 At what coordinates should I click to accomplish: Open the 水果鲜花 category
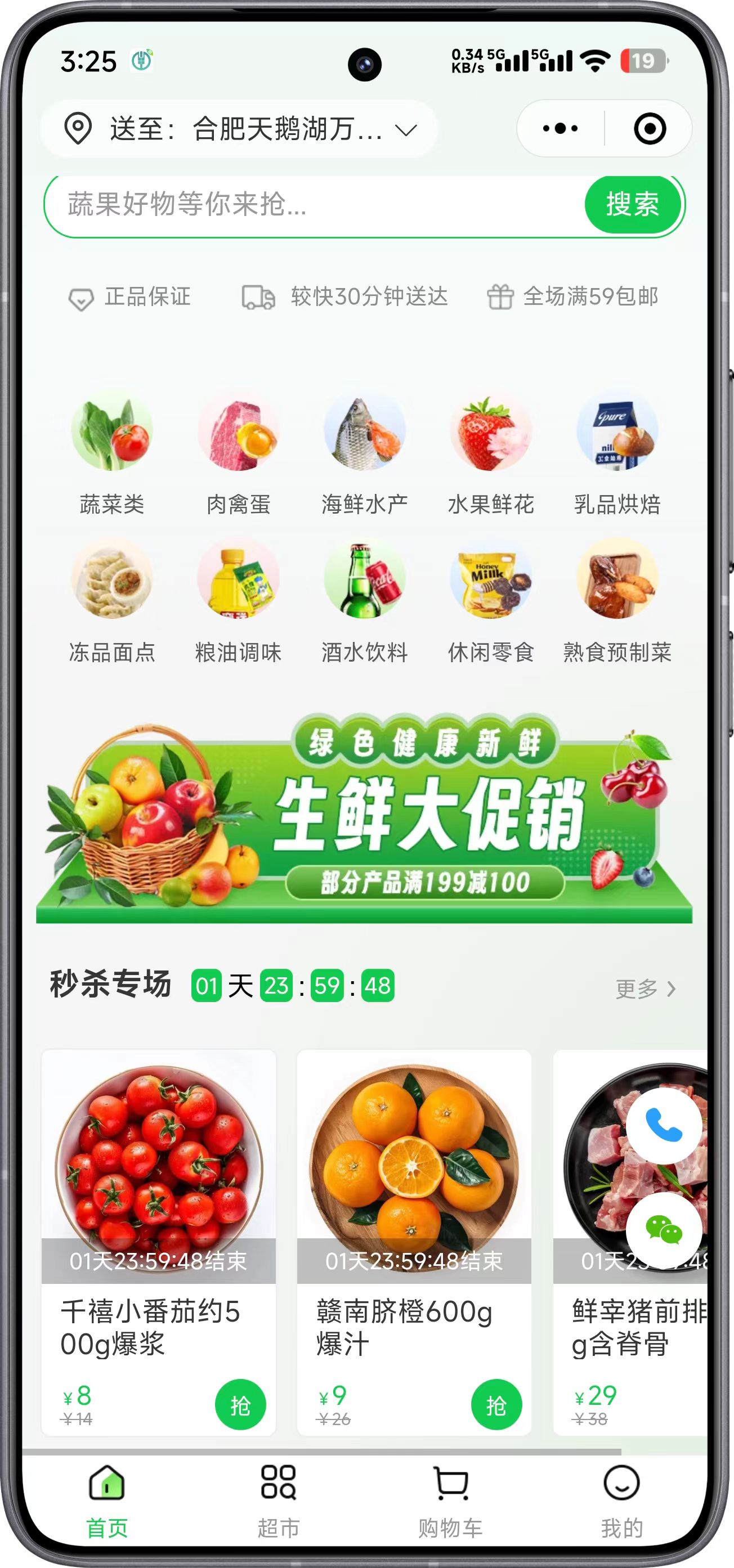click(491, 453)
